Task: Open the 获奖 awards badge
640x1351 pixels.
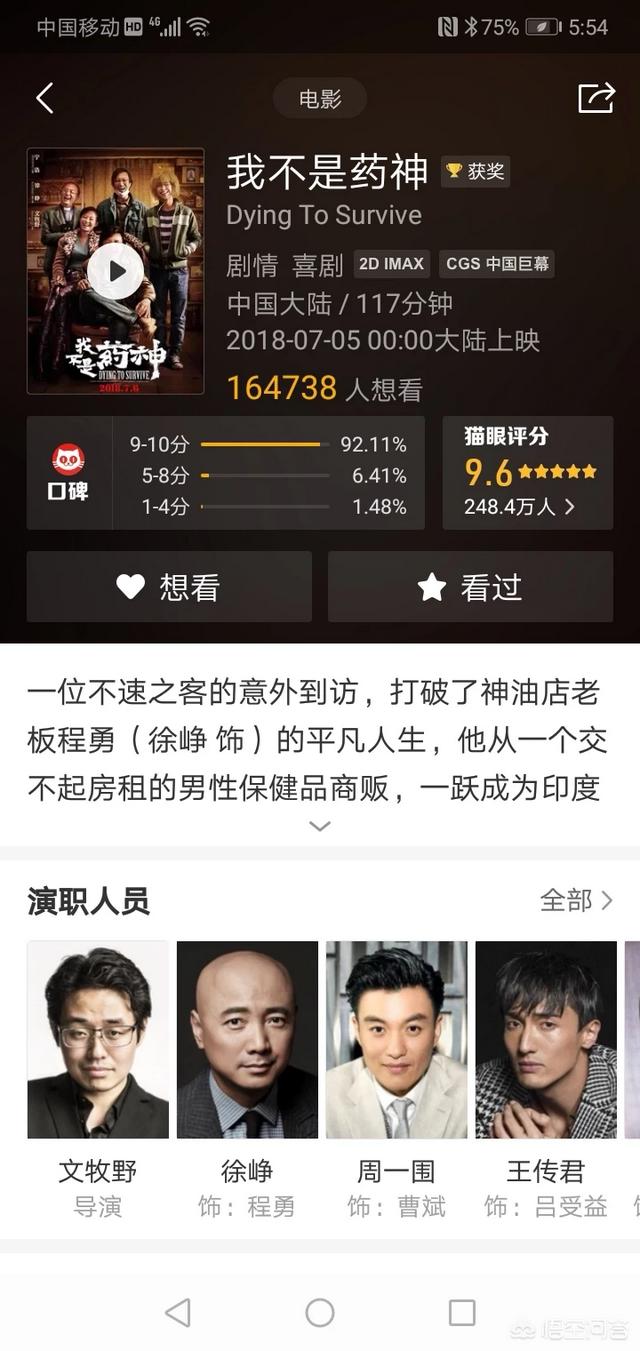Action: (x=476, y=171)
